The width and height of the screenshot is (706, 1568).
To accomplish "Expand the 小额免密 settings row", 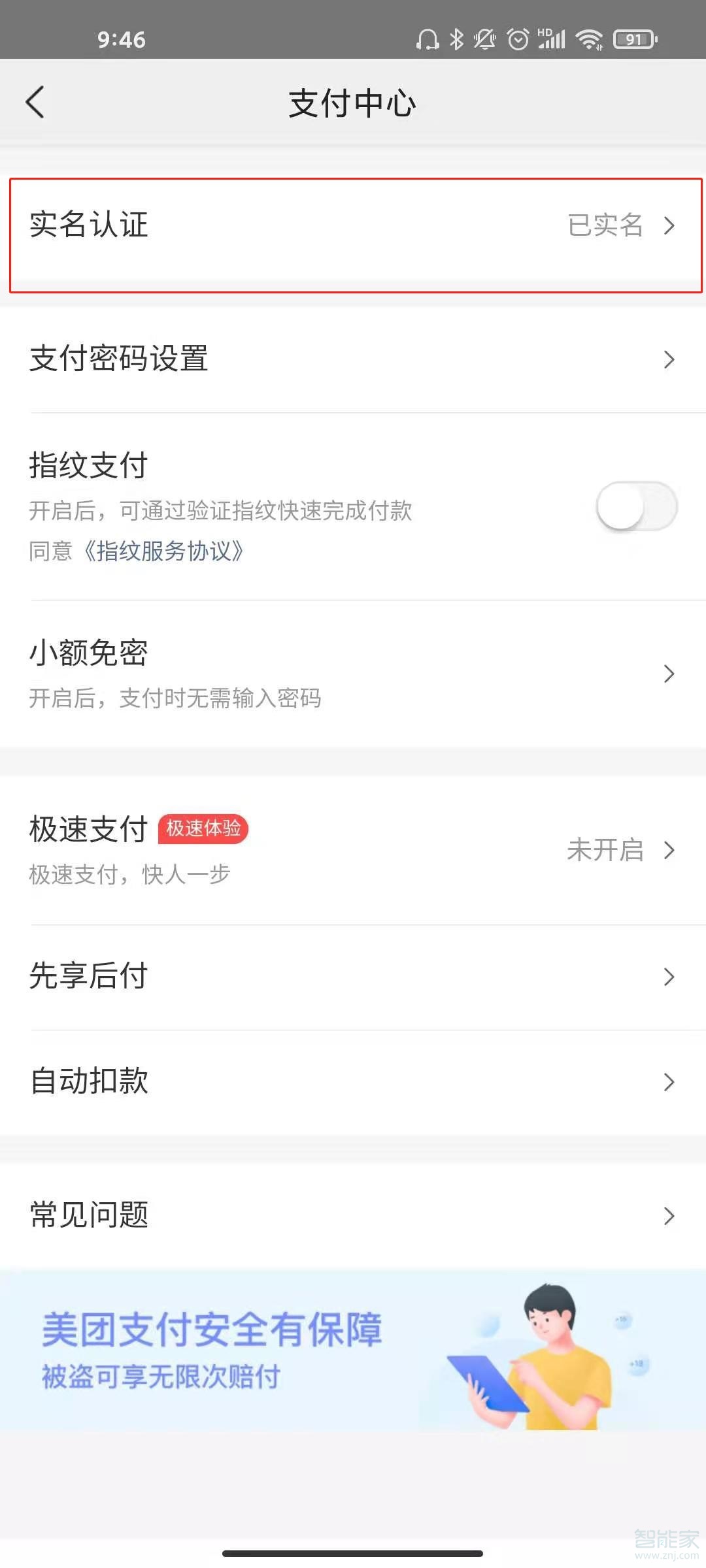I will [668, 674].
